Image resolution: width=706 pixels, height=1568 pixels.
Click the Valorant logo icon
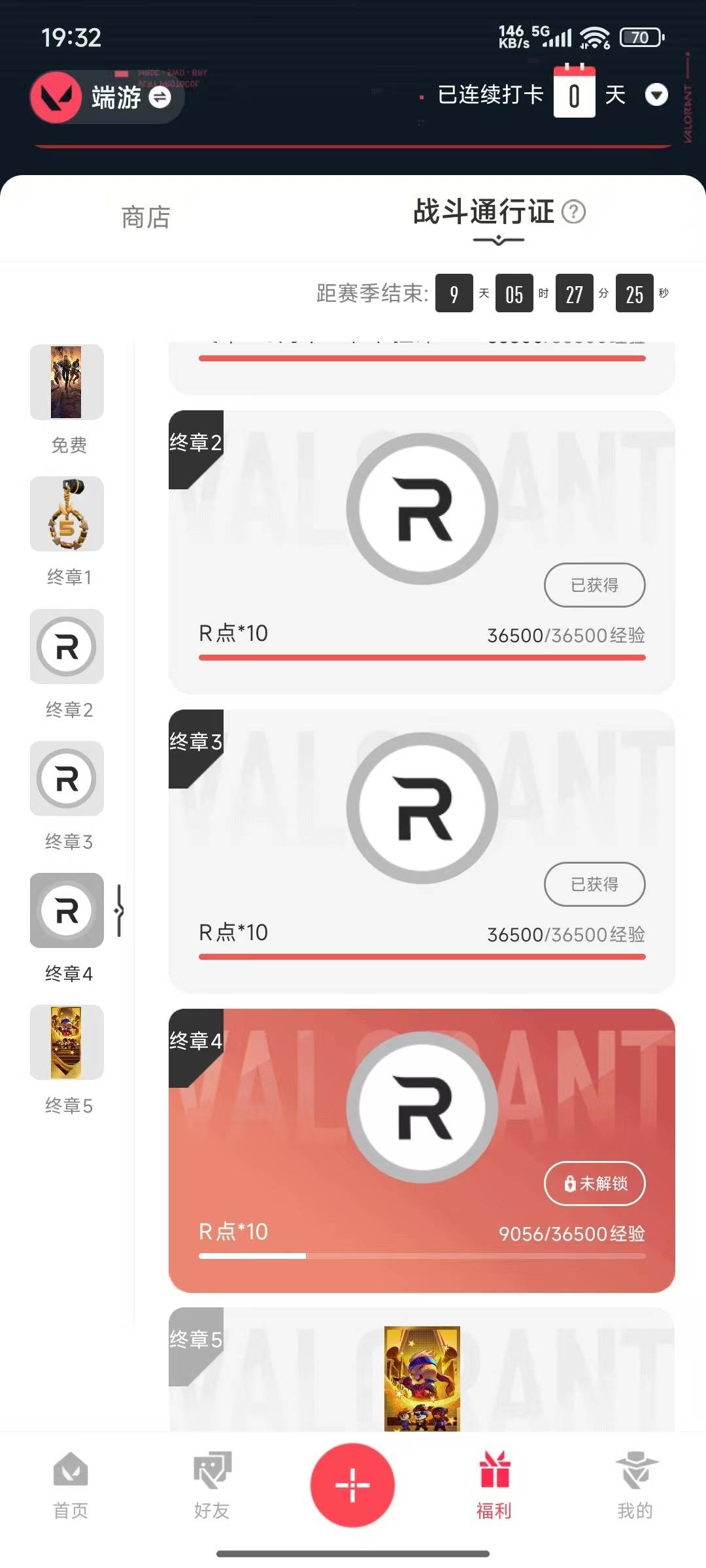tap(56, 97)
